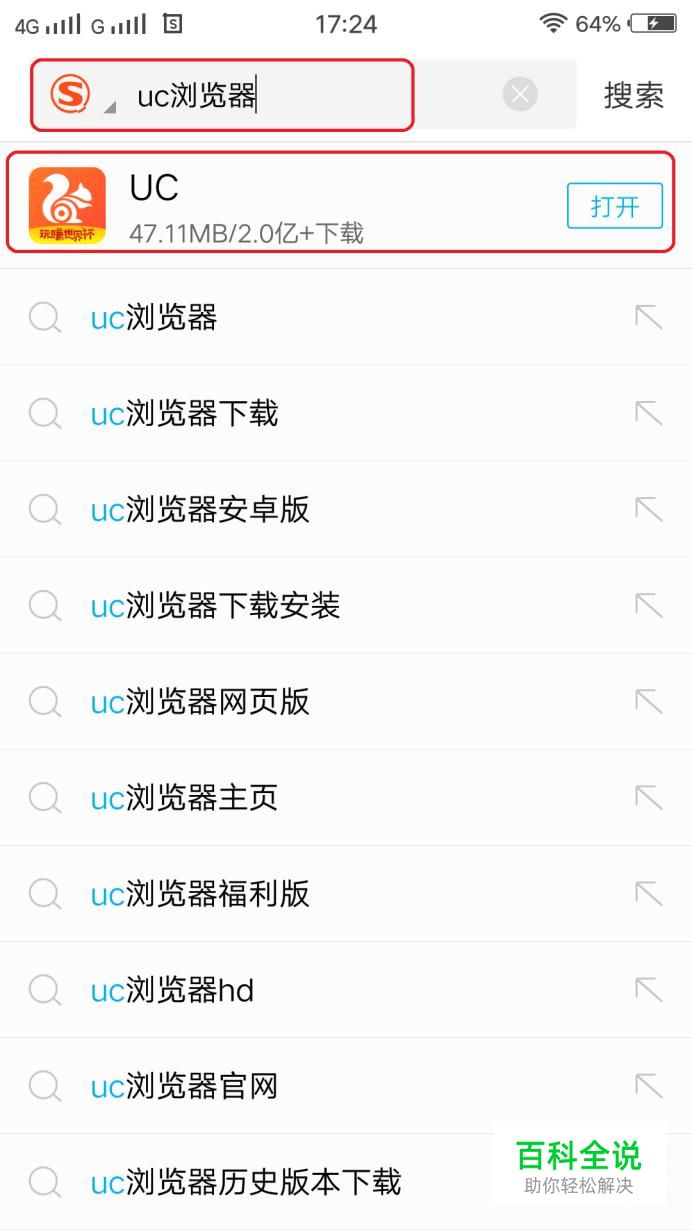Tap the search field containing uc浏览器
Viewport: 692px width, 1230px height.
click(x=300, y=96)
